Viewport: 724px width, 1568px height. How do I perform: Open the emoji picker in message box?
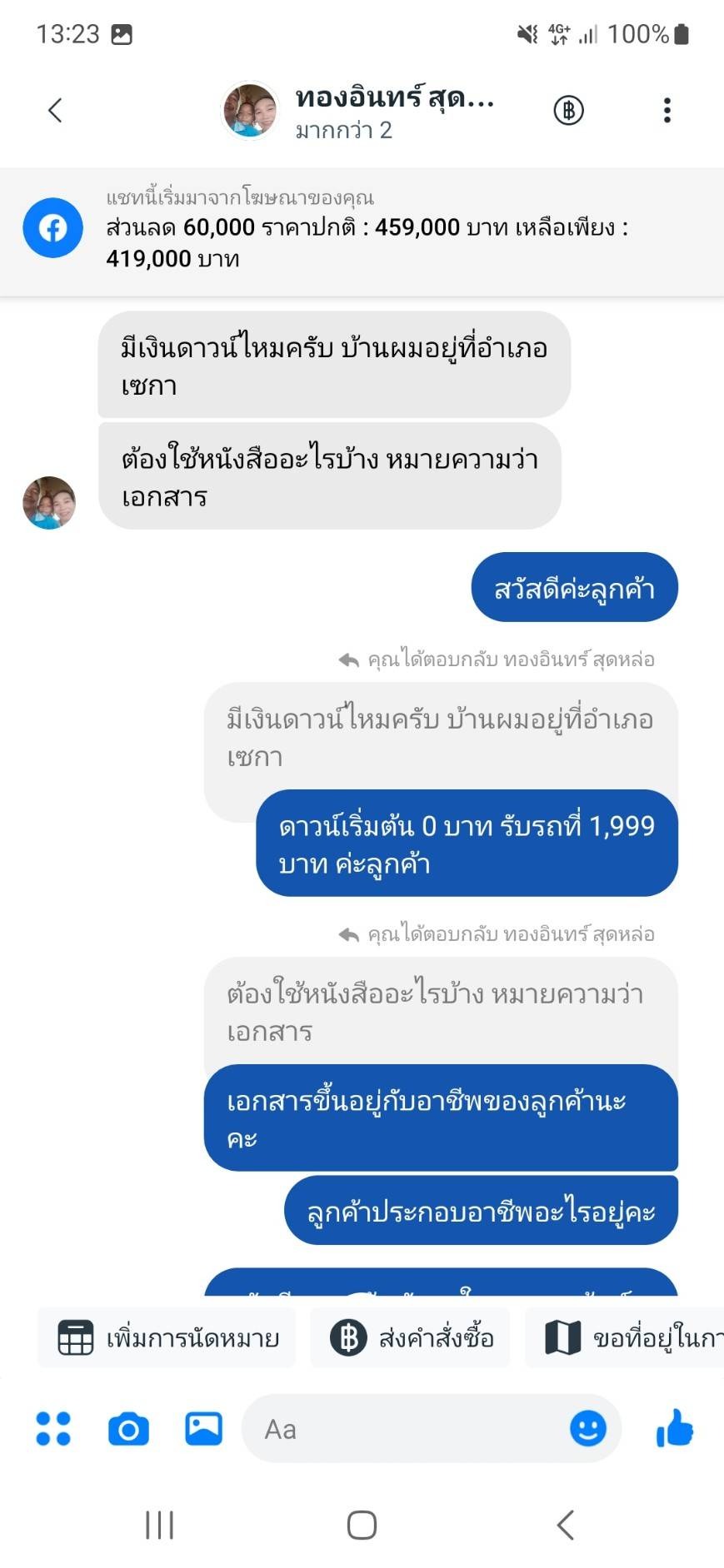(x=587, y=1429)
